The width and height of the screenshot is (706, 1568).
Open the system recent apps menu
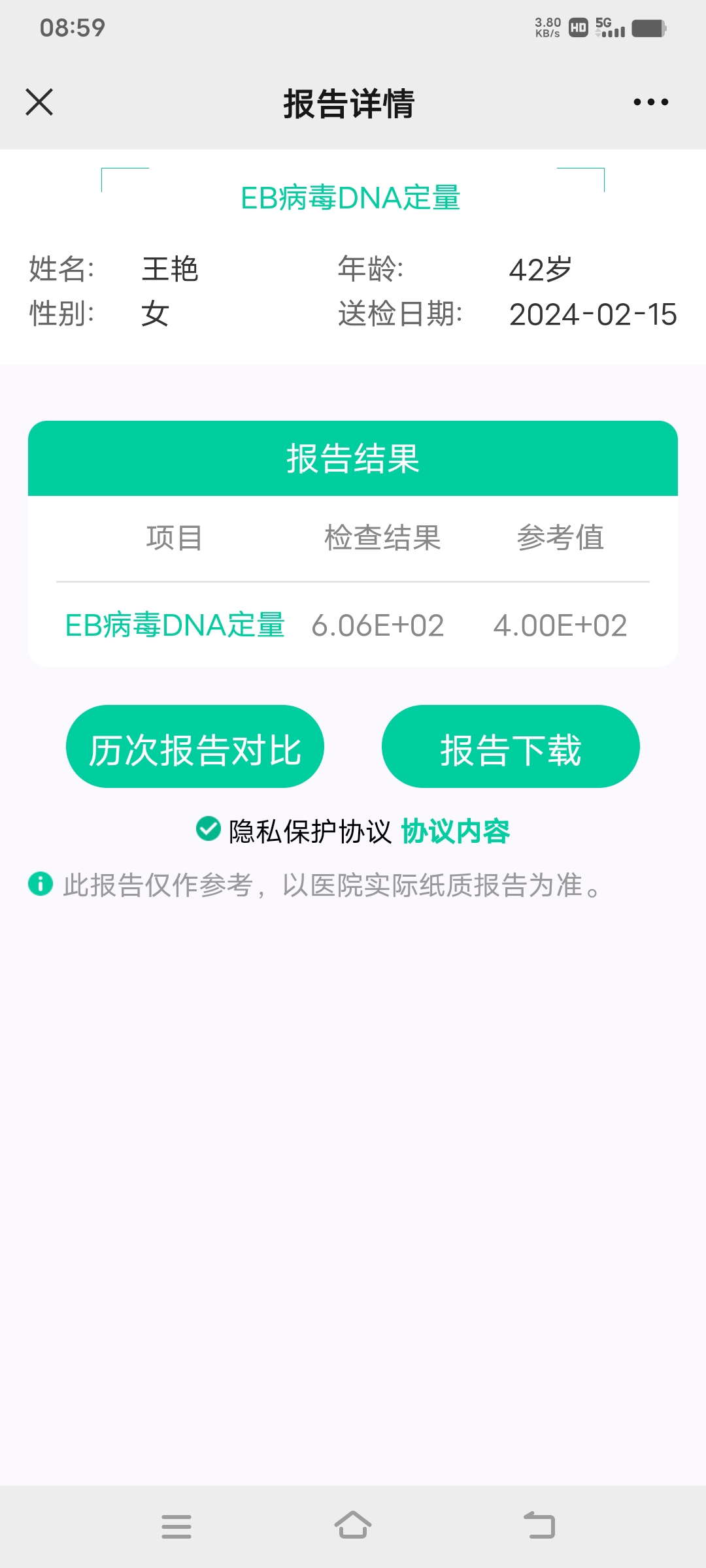pos(176,1526)
